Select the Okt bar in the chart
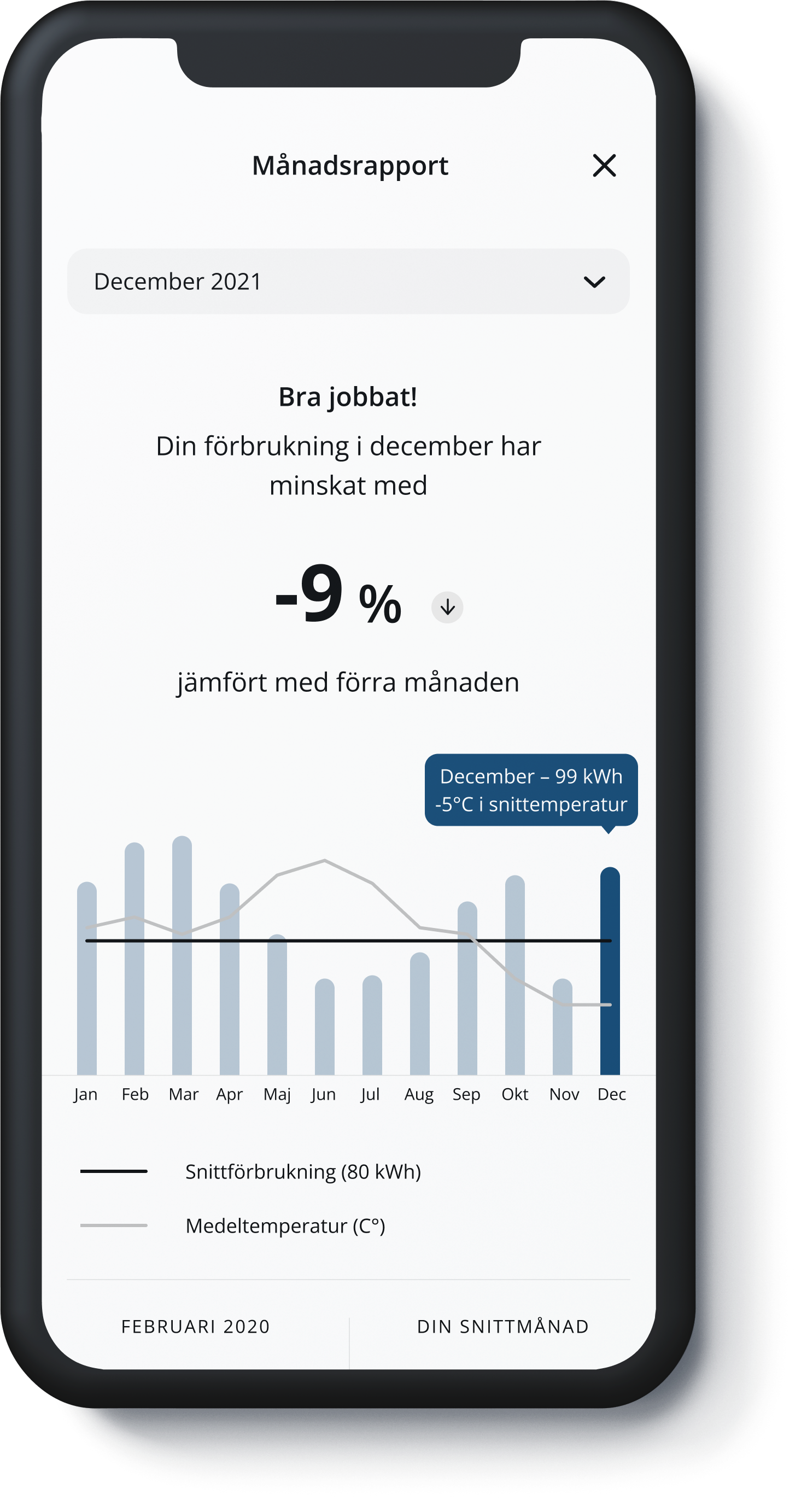 click(514, 975)
